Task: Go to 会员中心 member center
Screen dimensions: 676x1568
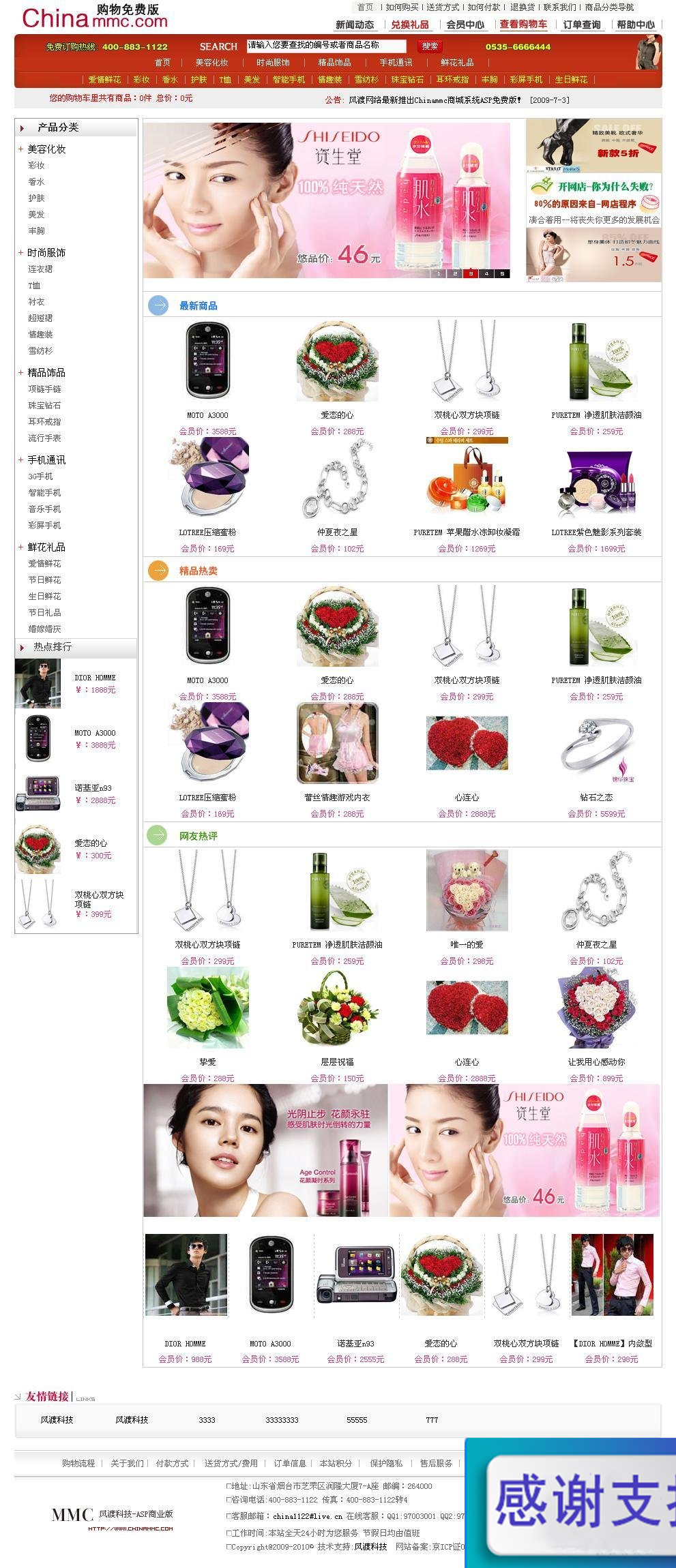Action: pos(465,25)
